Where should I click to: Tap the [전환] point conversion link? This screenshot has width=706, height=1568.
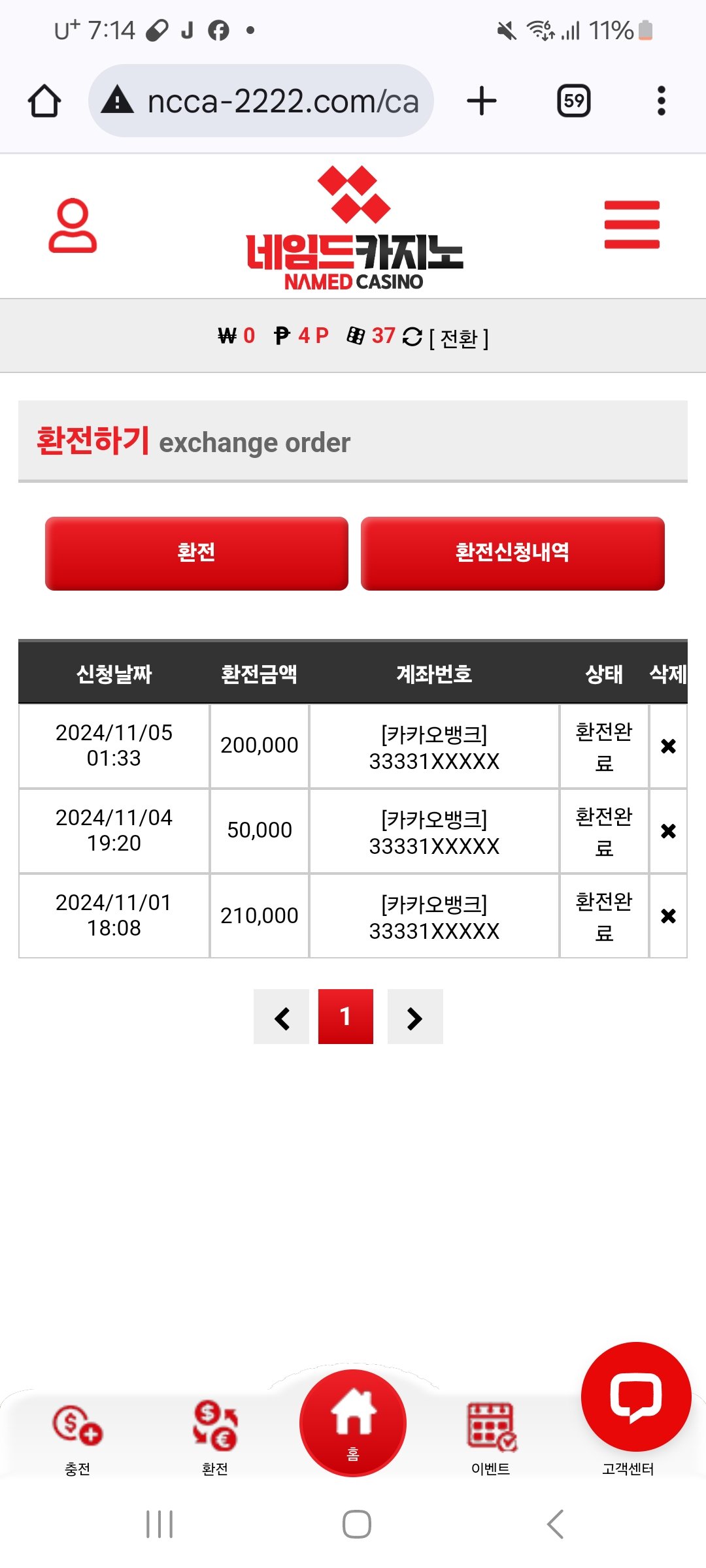pos(459,338)
